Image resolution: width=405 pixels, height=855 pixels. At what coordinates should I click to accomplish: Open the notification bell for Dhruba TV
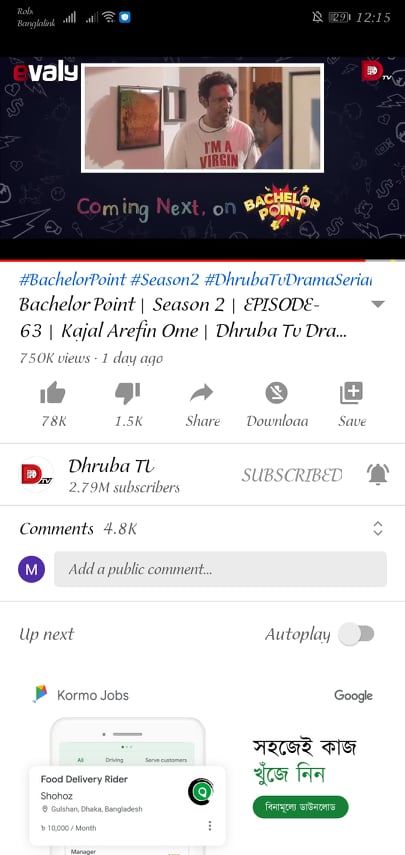pyautogui.click(x=378, y=474)
